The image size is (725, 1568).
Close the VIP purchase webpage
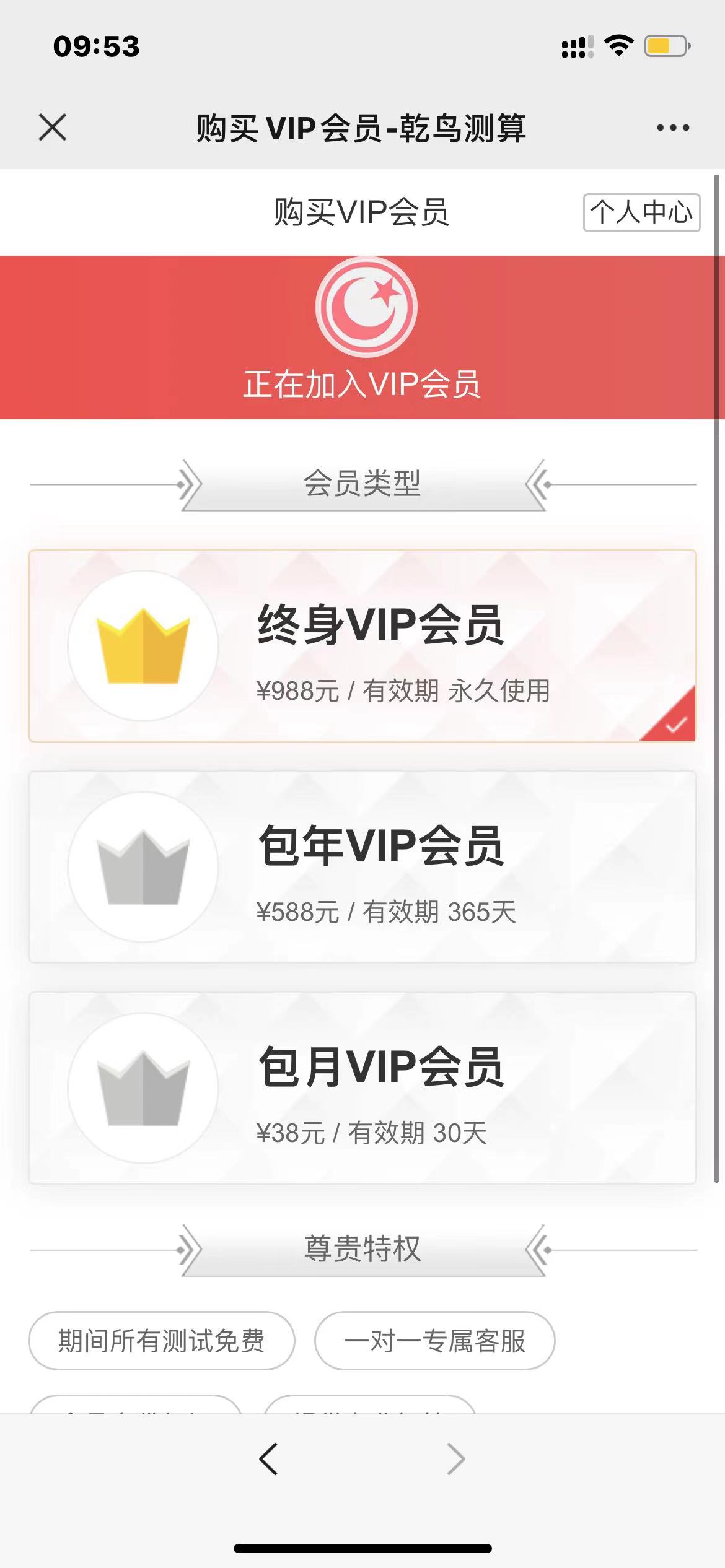tap(53, 128)
